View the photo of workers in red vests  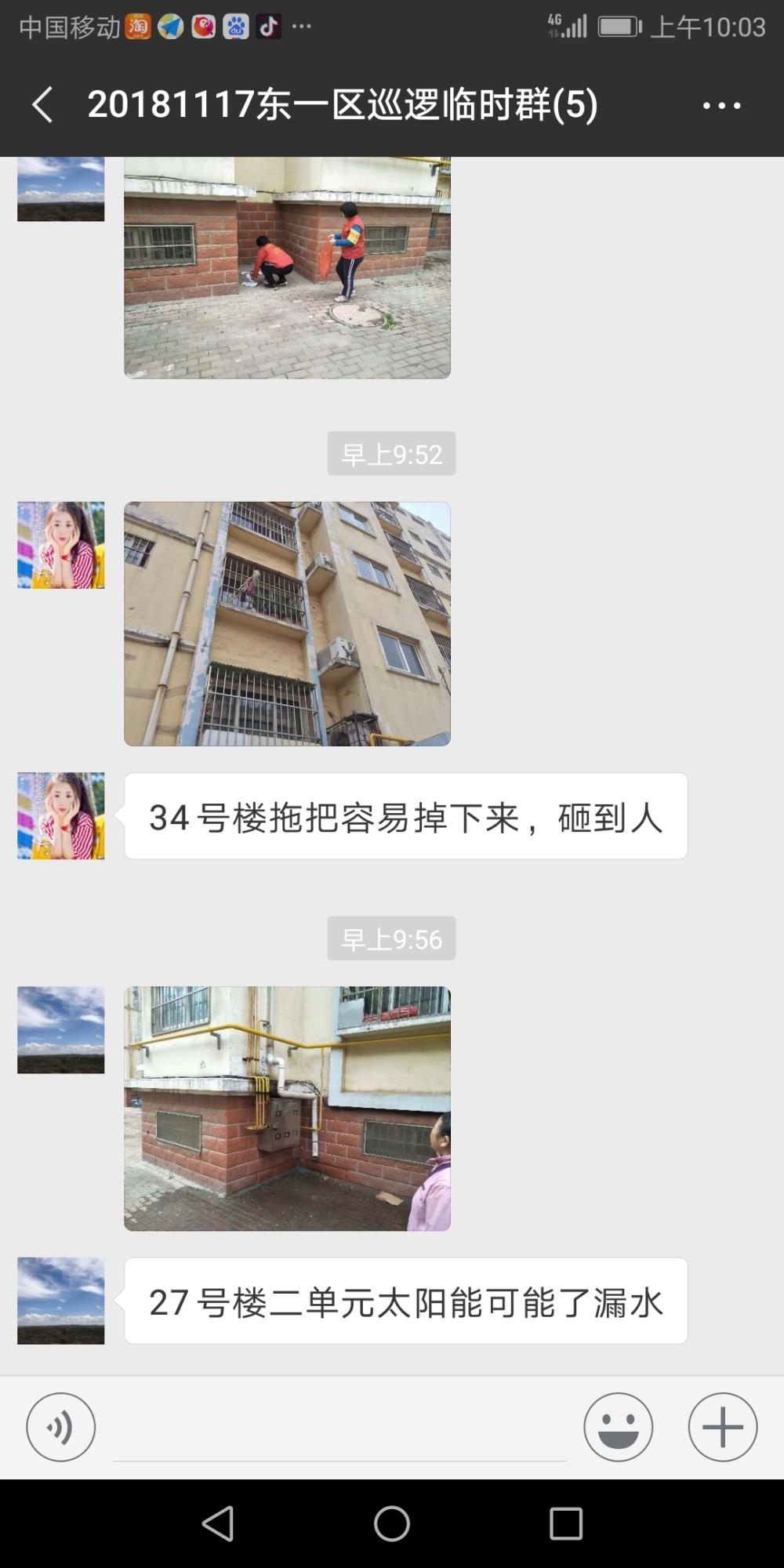coord(287,267)
